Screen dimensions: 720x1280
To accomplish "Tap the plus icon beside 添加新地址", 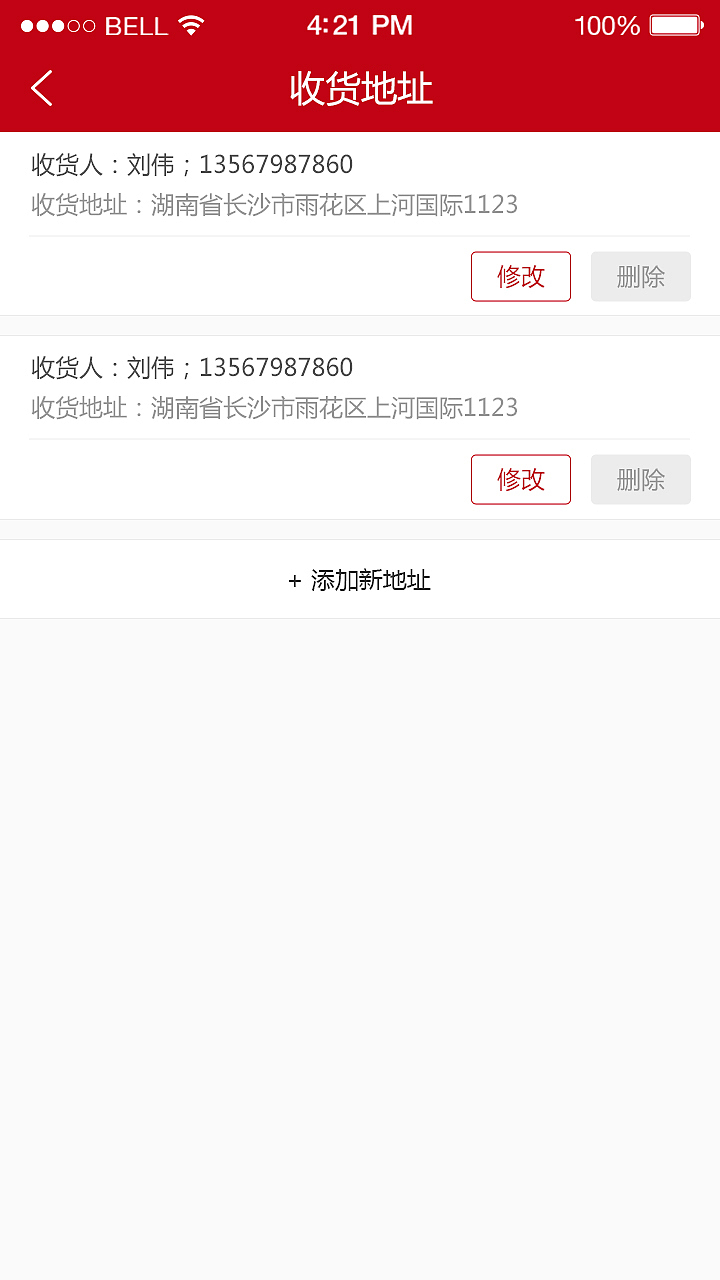I will coord(293,580).
